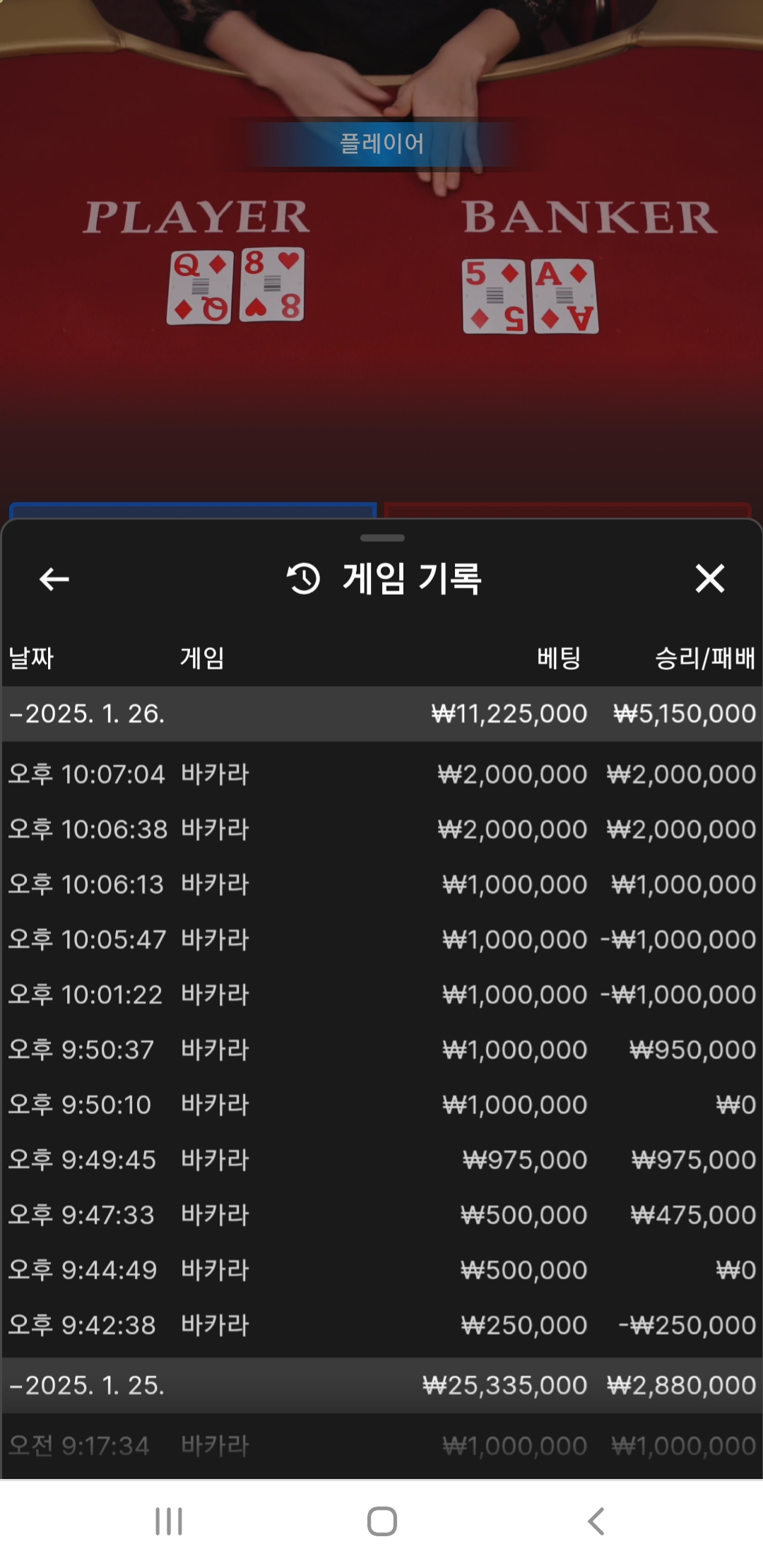Open the 오후 9:49:45 바카라 record
Viewport: 763px width, 1568px height.
point(381,1160)
